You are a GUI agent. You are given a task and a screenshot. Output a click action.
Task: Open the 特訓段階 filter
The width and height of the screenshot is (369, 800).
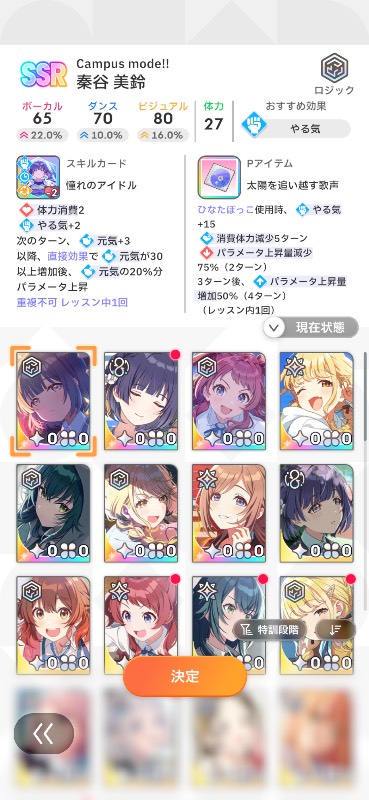coord(270,630)
